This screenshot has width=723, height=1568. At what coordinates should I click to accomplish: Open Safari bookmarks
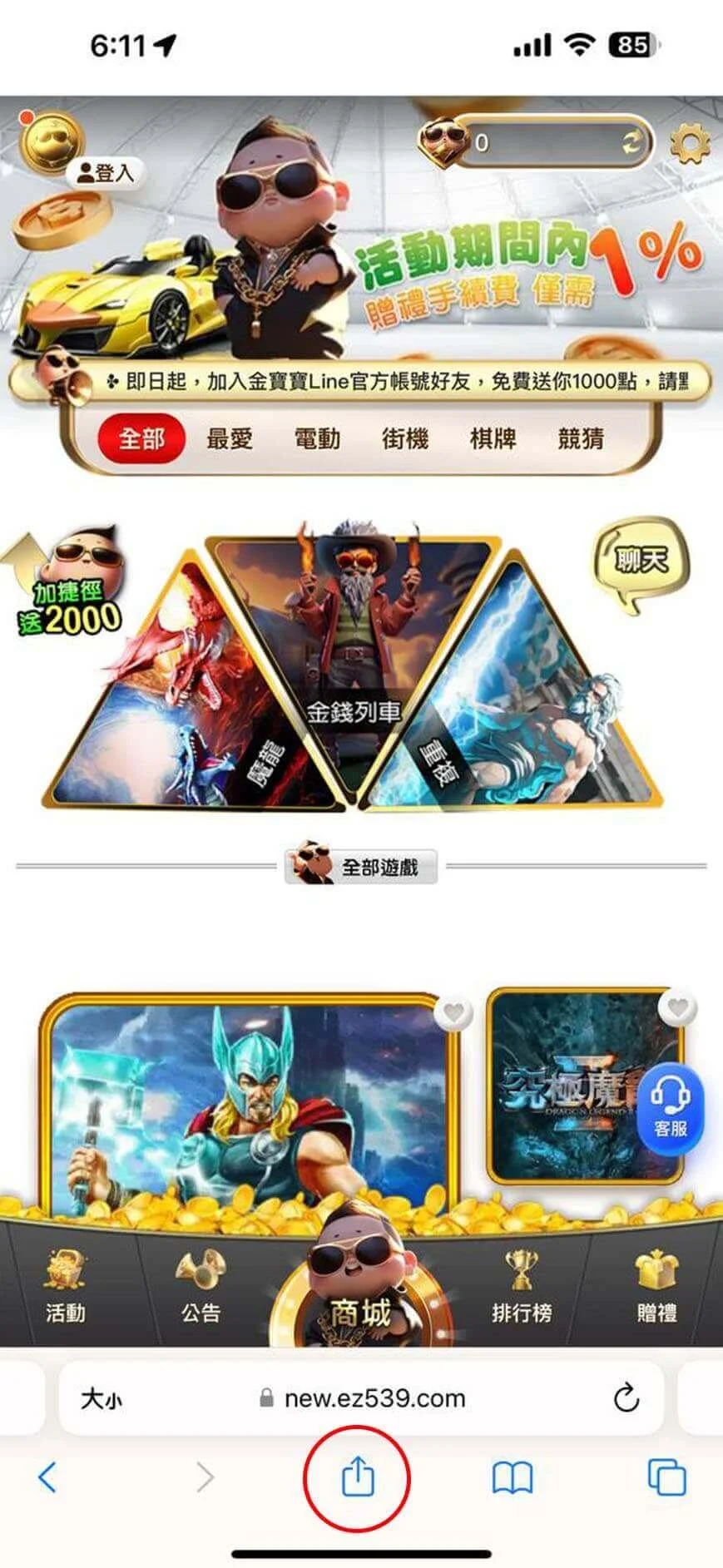(512, 1478)
